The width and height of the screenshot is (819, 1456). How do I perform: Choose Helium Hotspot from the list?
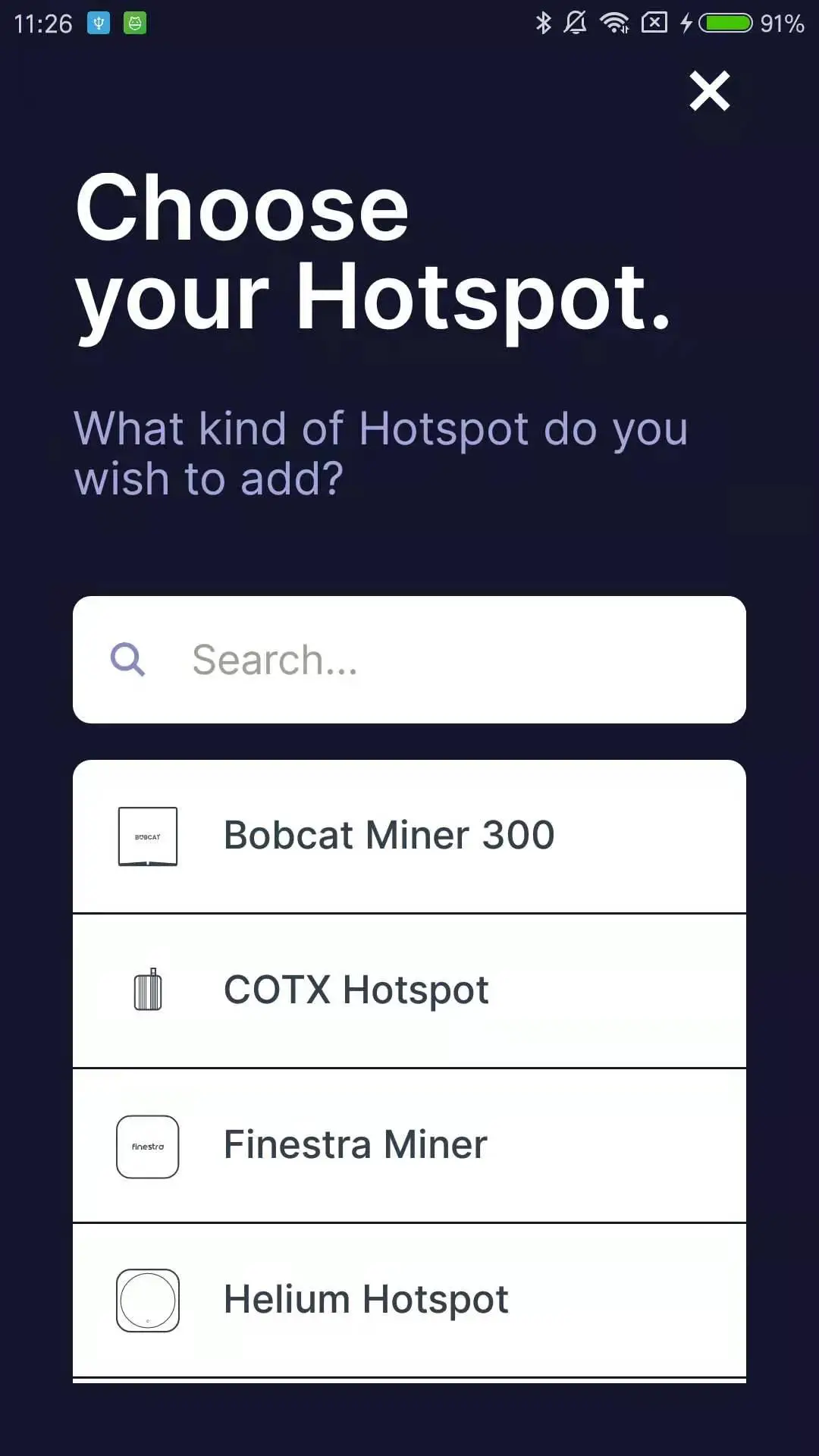coord(365,1298)
